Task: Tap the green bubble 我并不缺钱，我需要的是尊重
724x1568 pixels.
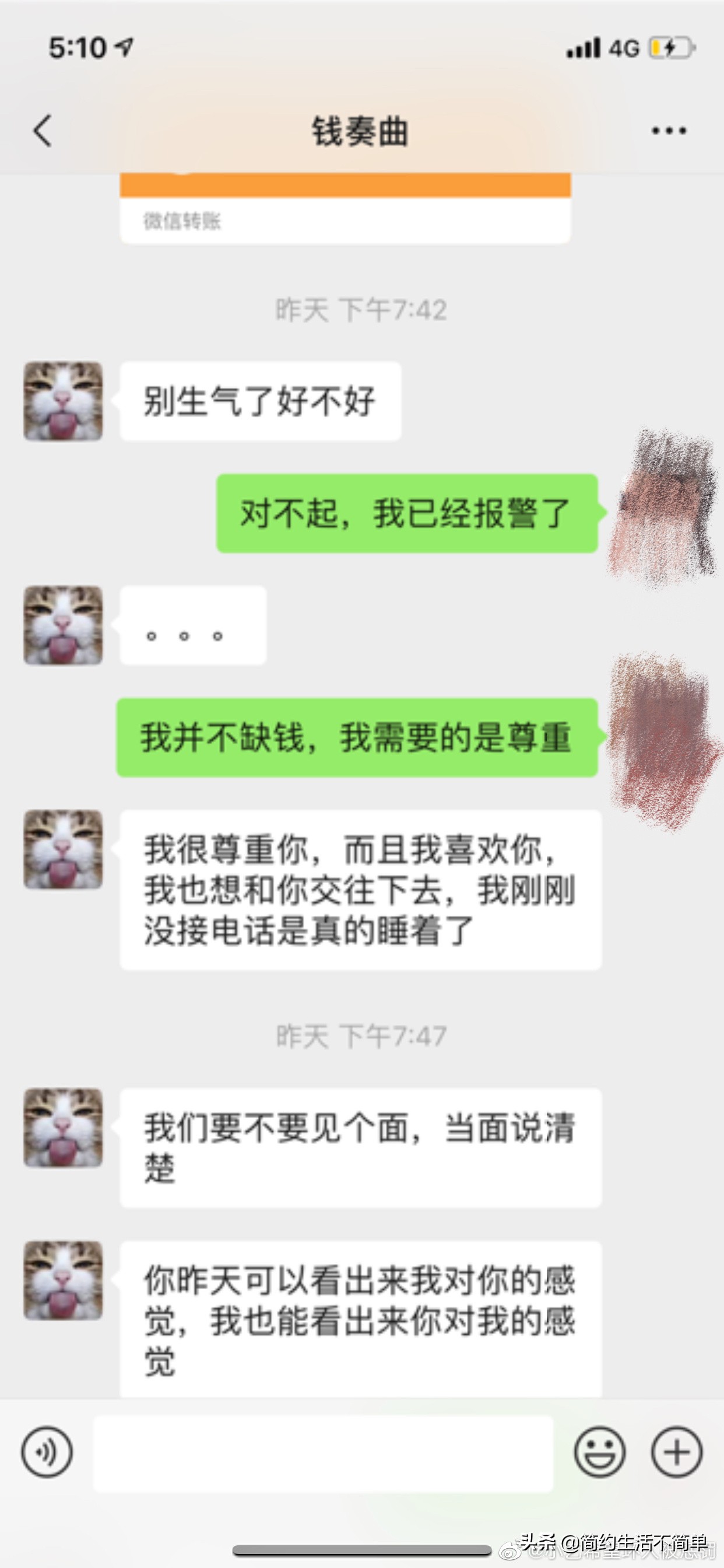Action: click(359, 737)
